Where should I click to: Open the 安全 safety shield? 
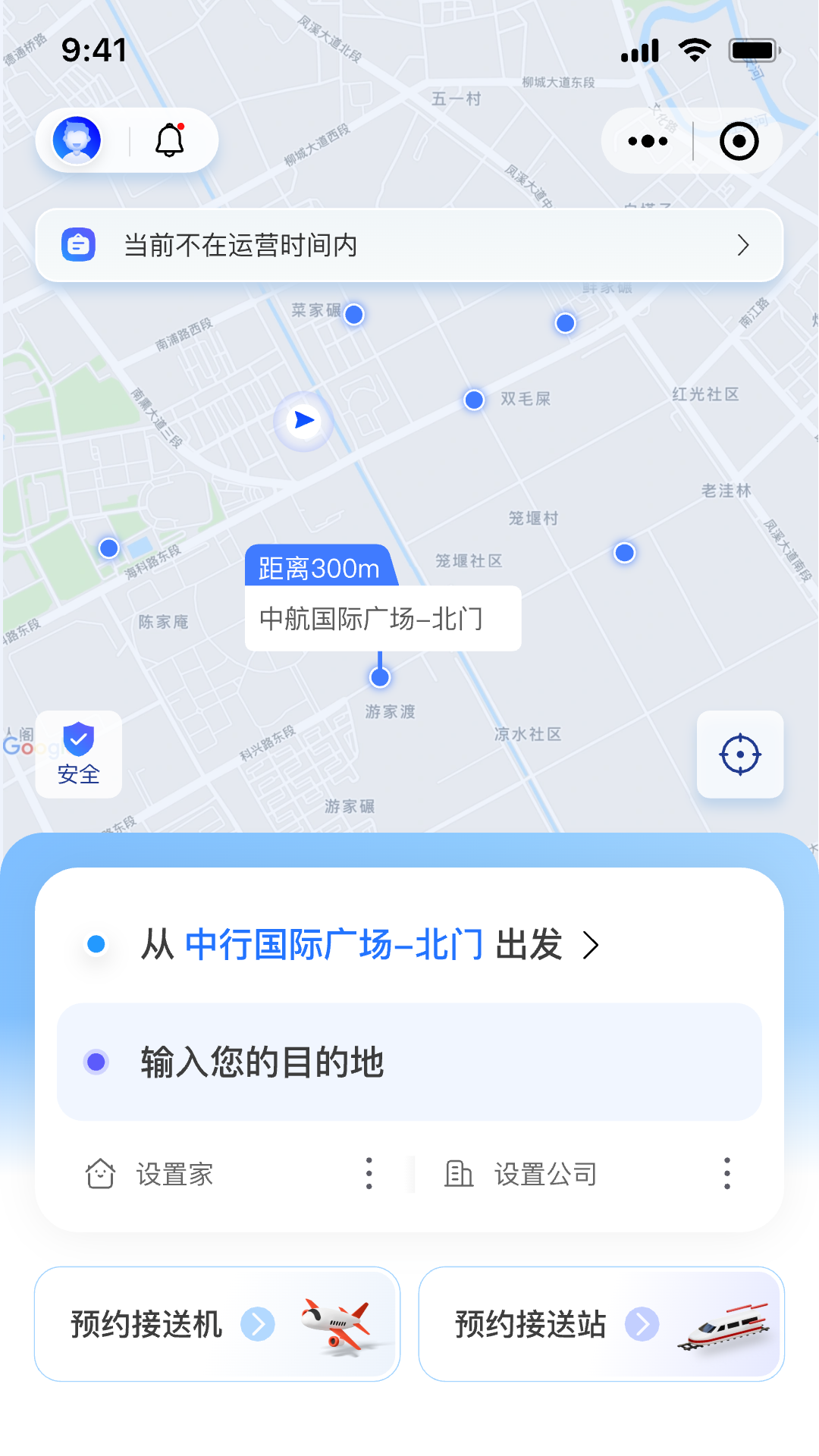tap(78, 754)
